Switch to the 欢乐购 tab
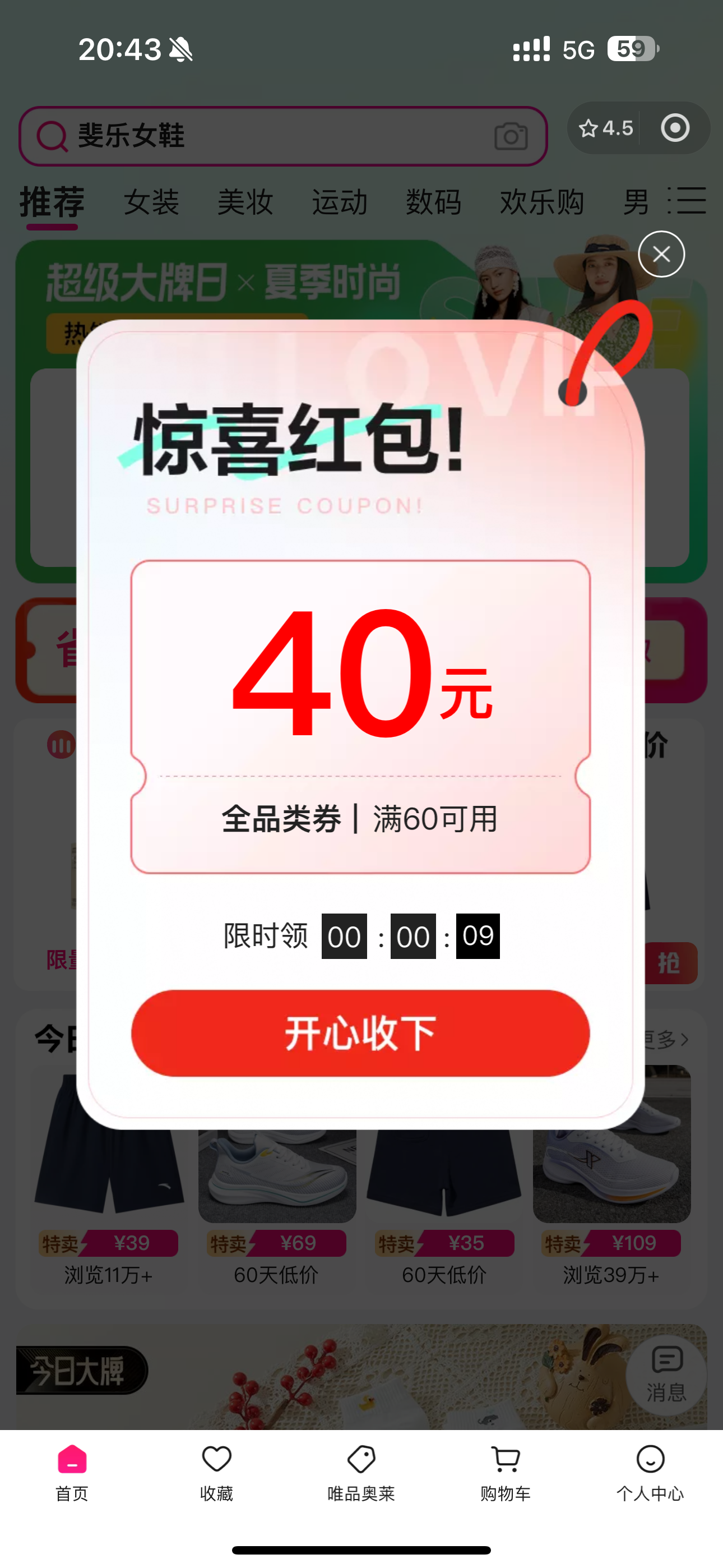 tap(541, 201)
